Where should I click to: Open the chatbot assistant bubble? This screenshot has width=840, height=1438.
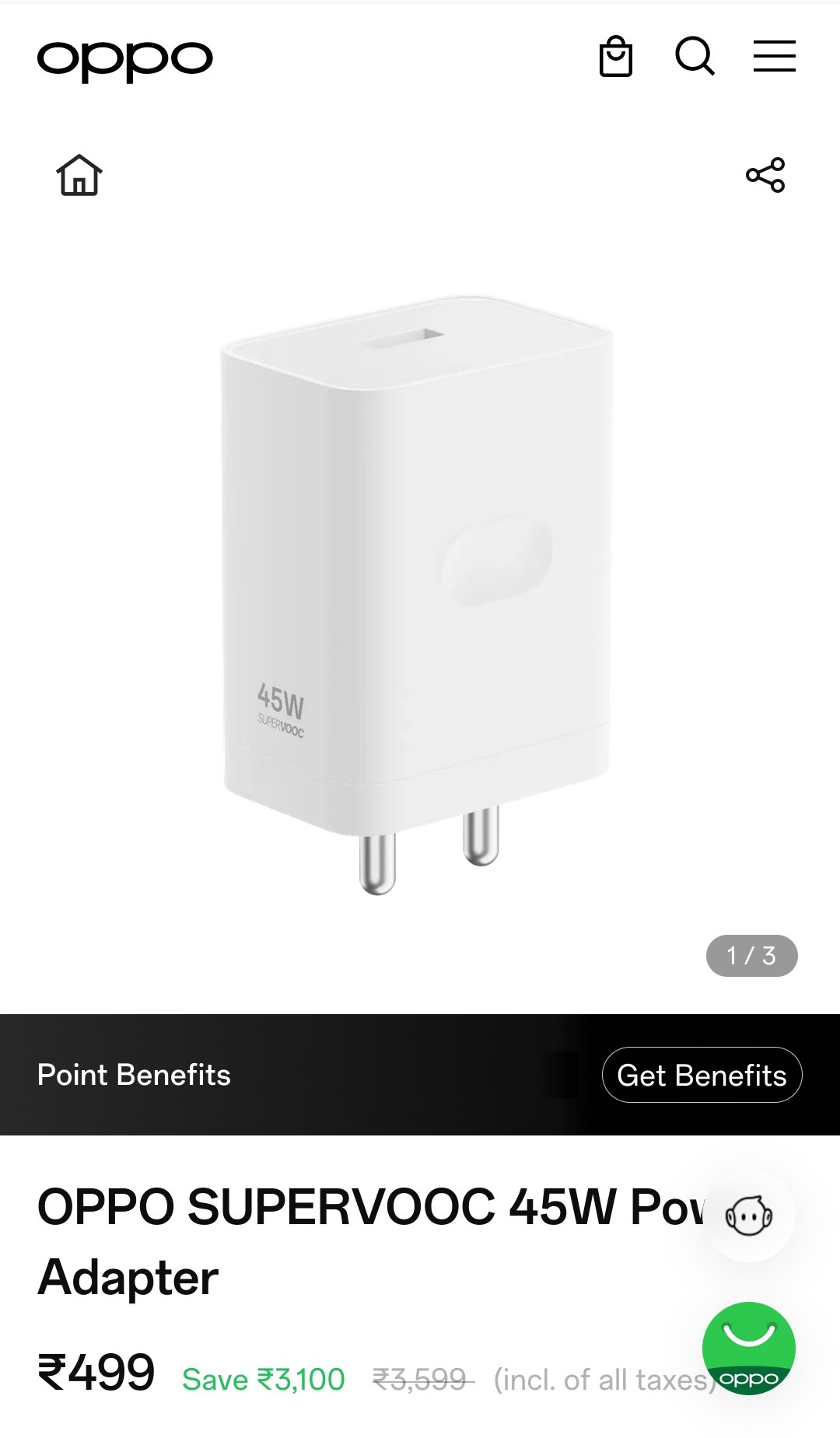click(749, 1216)
